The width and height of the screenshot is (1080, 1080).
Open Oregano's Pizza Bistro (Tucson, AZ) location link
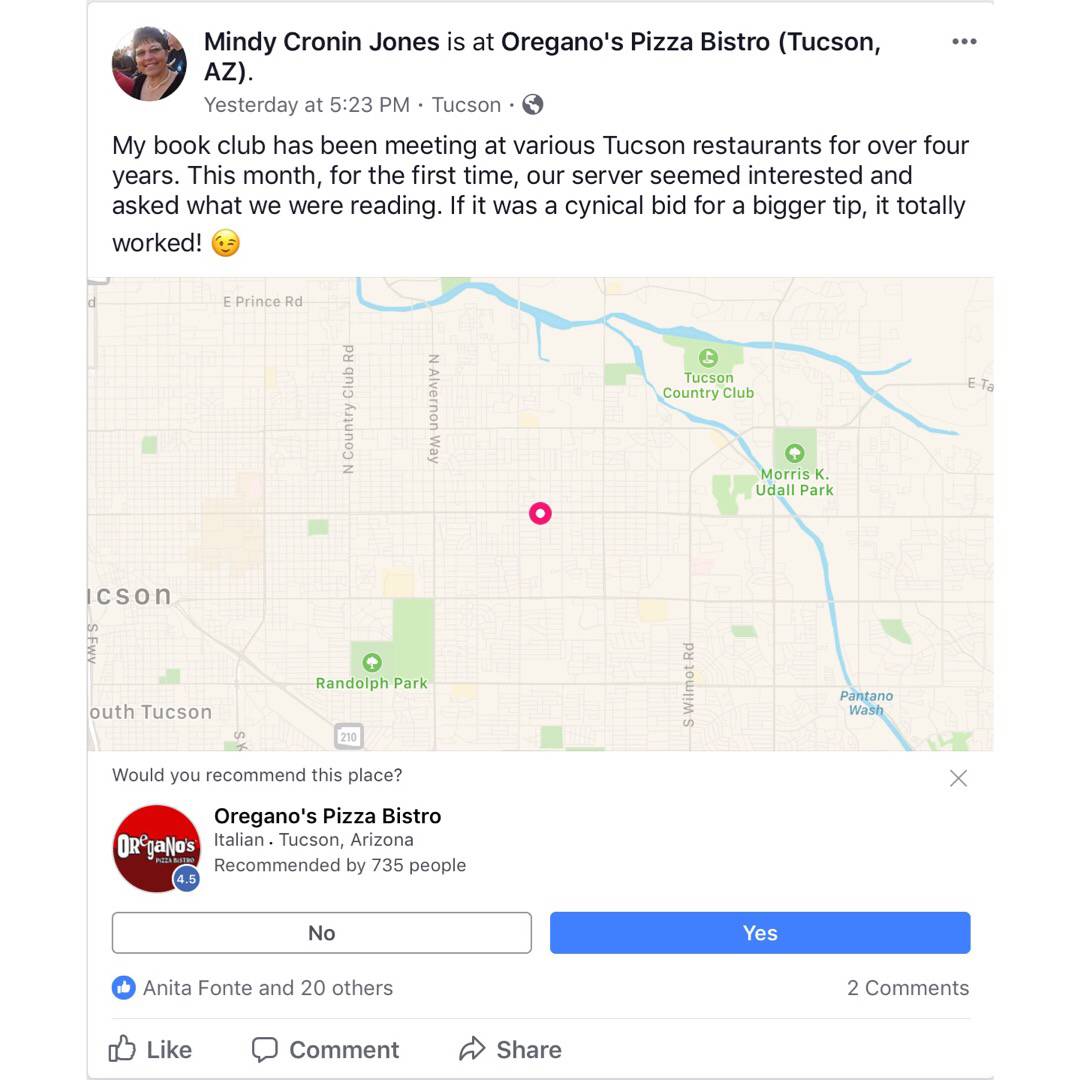click(x=690, y=42)
